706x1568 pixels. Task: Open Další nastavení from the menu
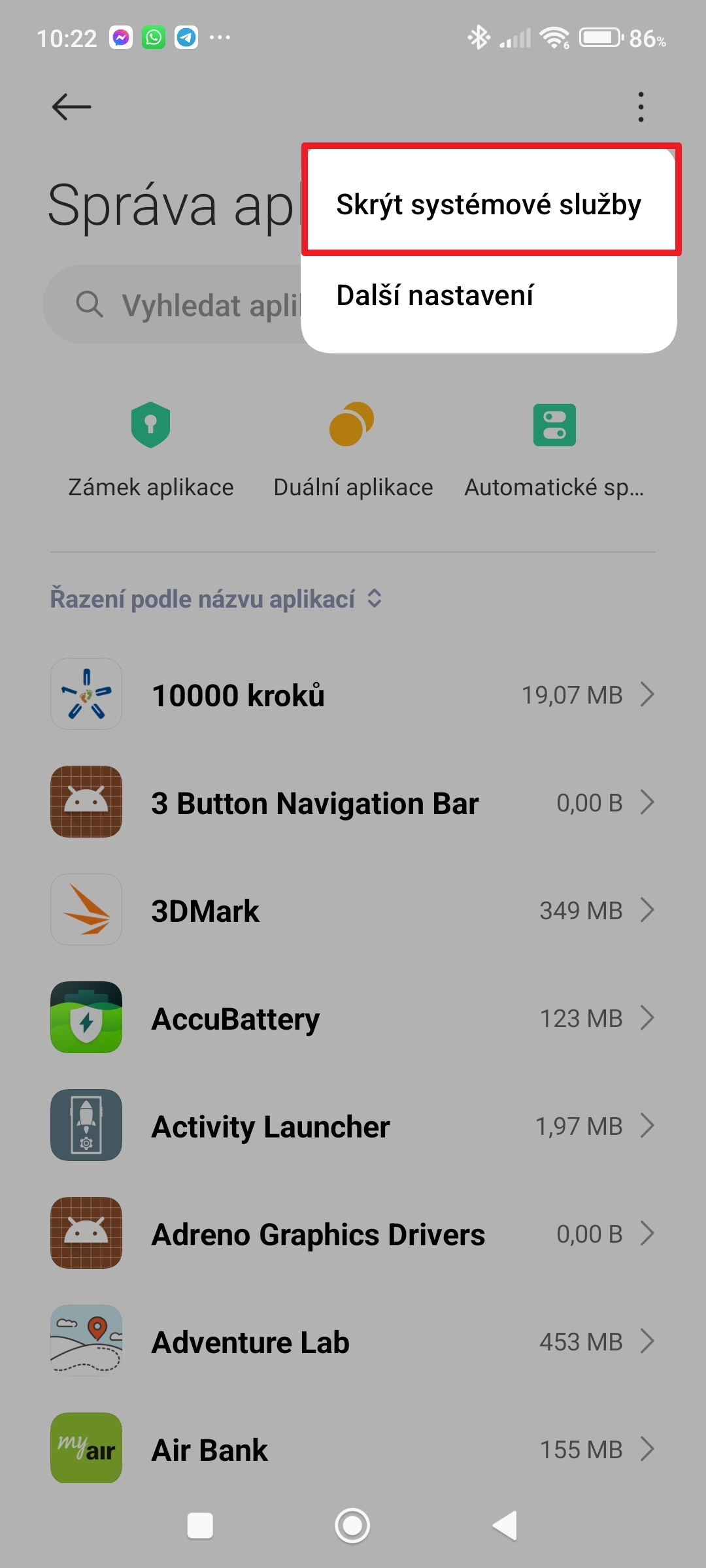pos(435,295)
